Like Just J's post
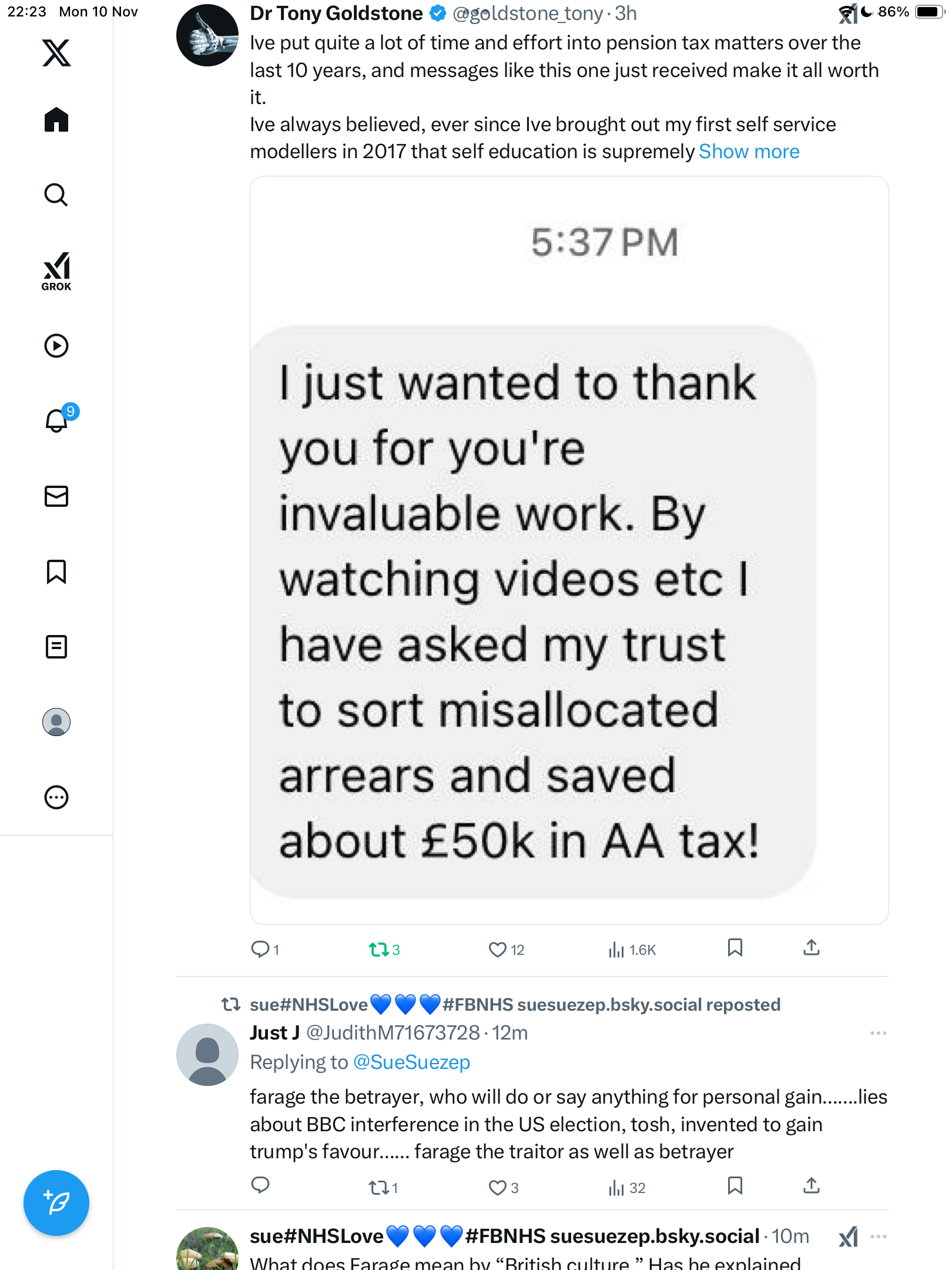 click(x=498, y=1188)
